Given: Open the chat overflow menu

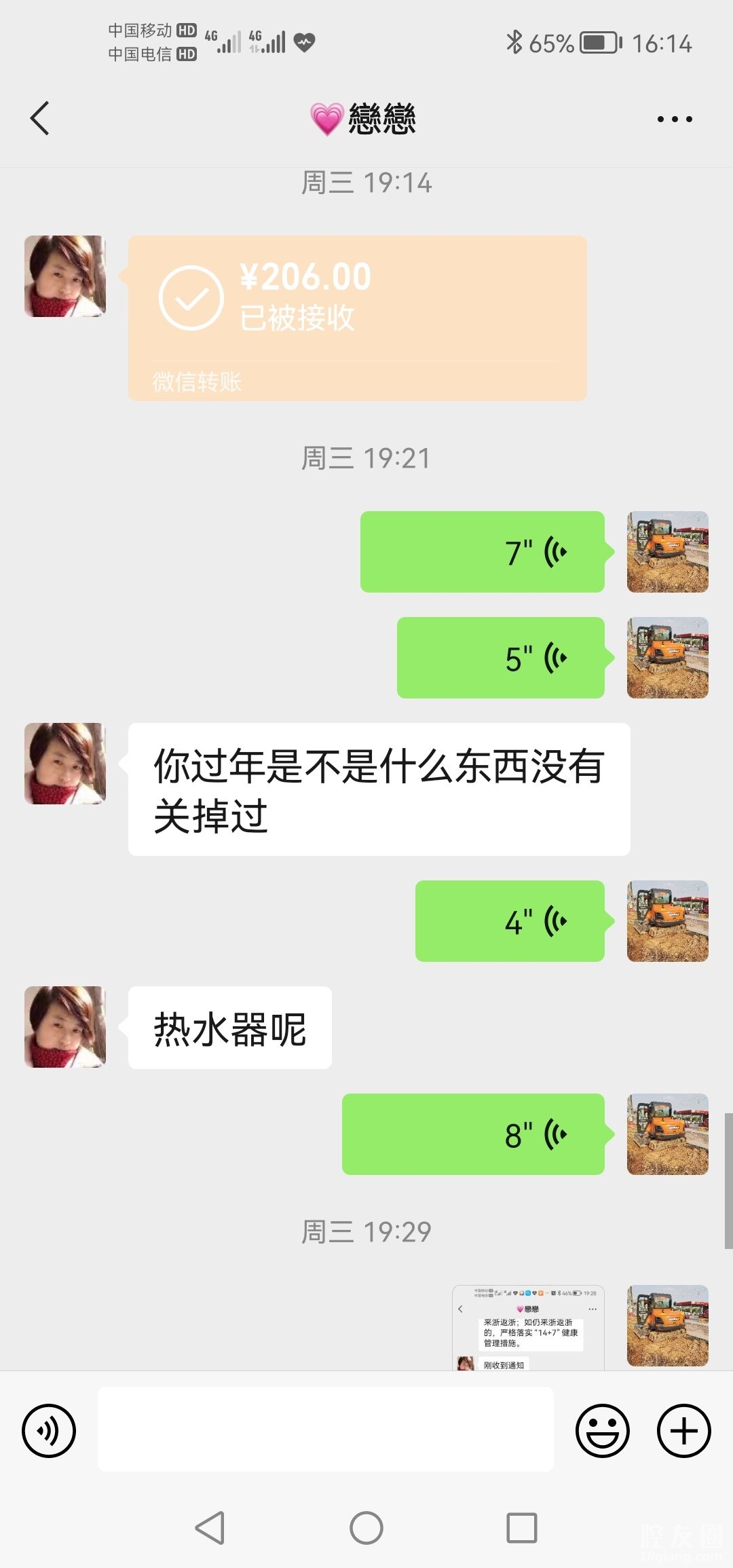Looking at the screenshot, I should 675,119.
